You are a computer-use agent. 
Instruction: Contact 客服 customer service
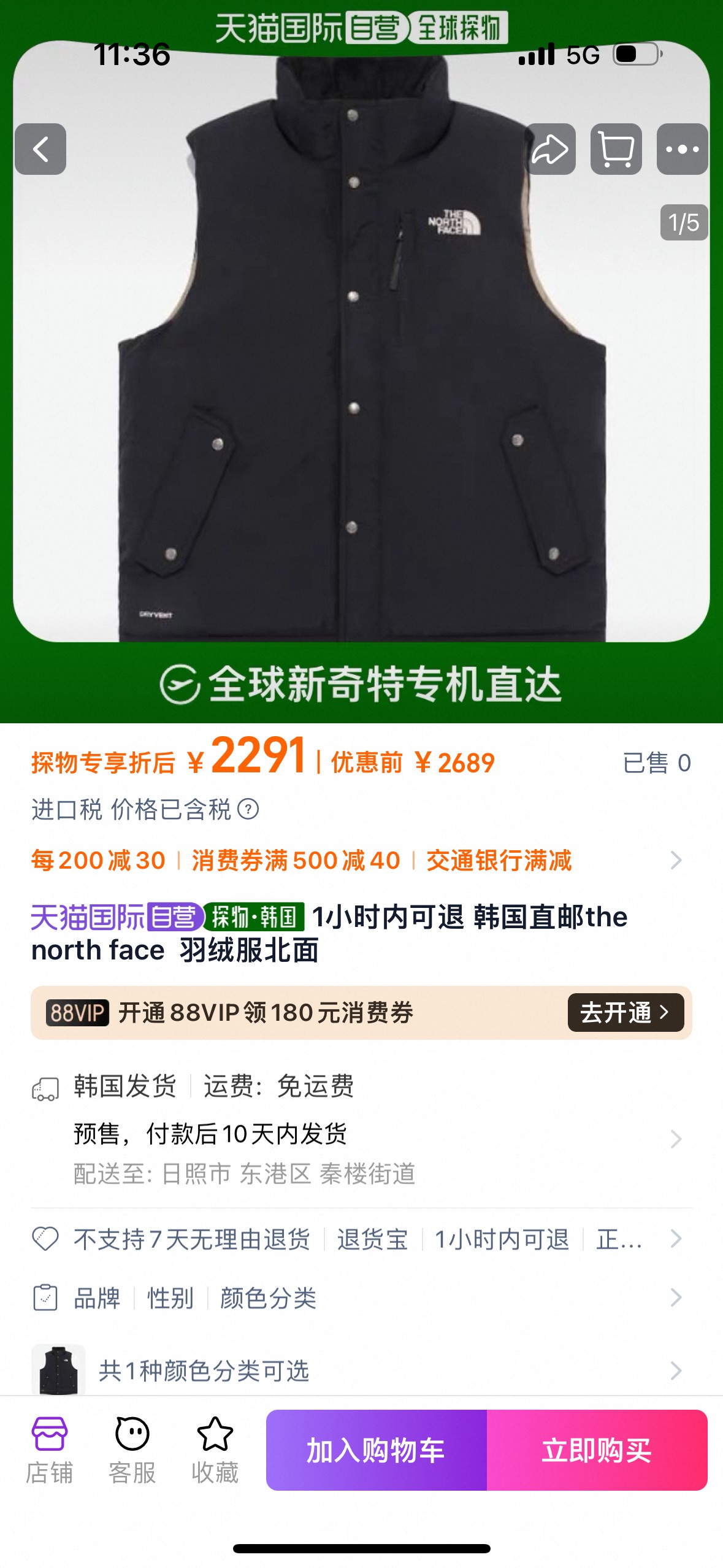[132, 1450]
